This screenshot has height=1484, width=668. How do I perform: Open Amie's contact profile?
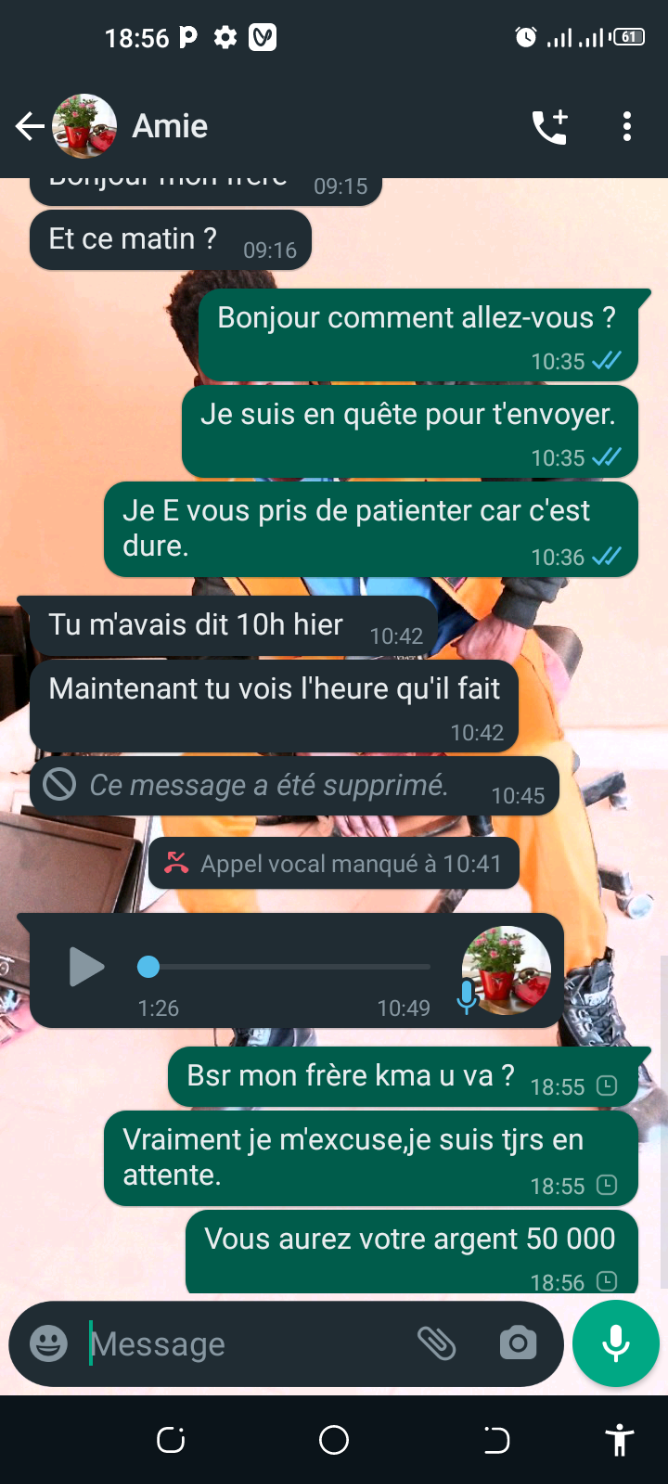[170, 126]
